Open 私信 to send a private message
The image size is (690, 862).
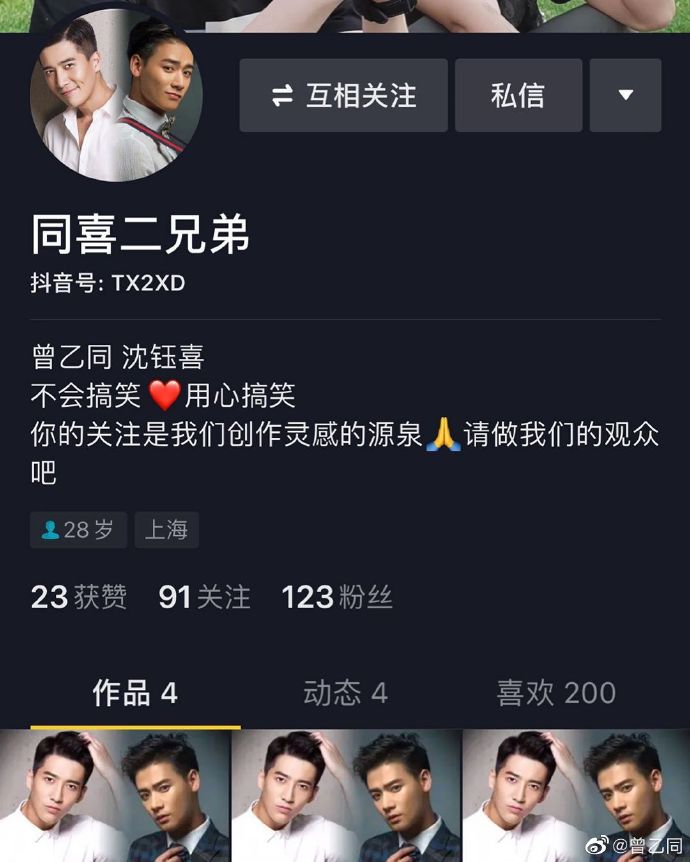(518, 96)
